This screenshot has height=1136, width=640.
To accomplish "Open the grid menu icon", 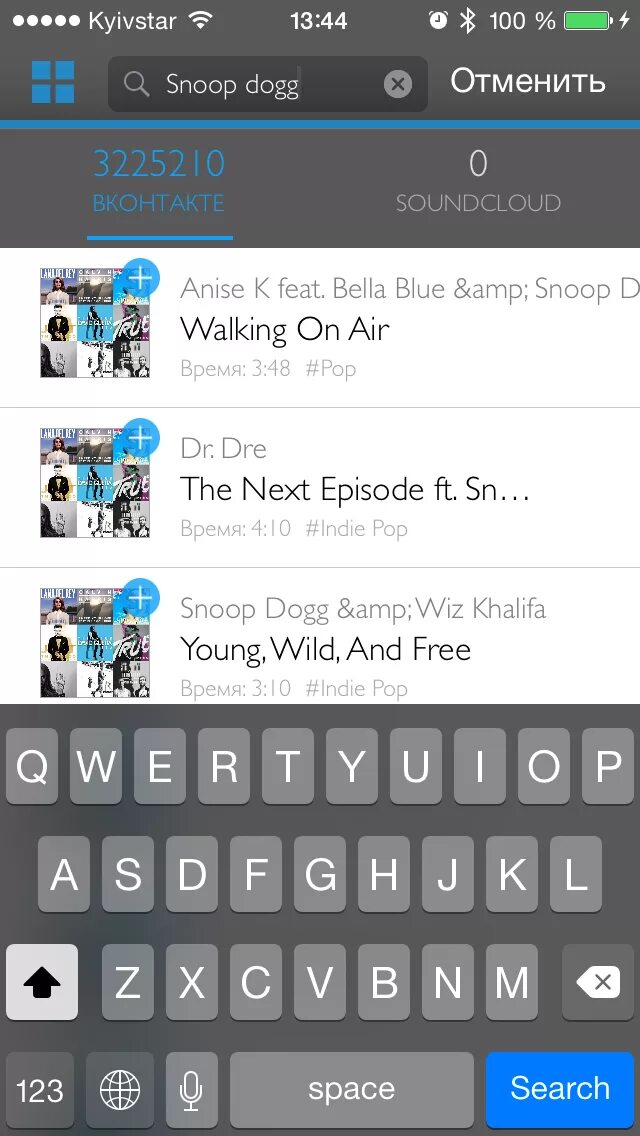I will coord(53,82).
